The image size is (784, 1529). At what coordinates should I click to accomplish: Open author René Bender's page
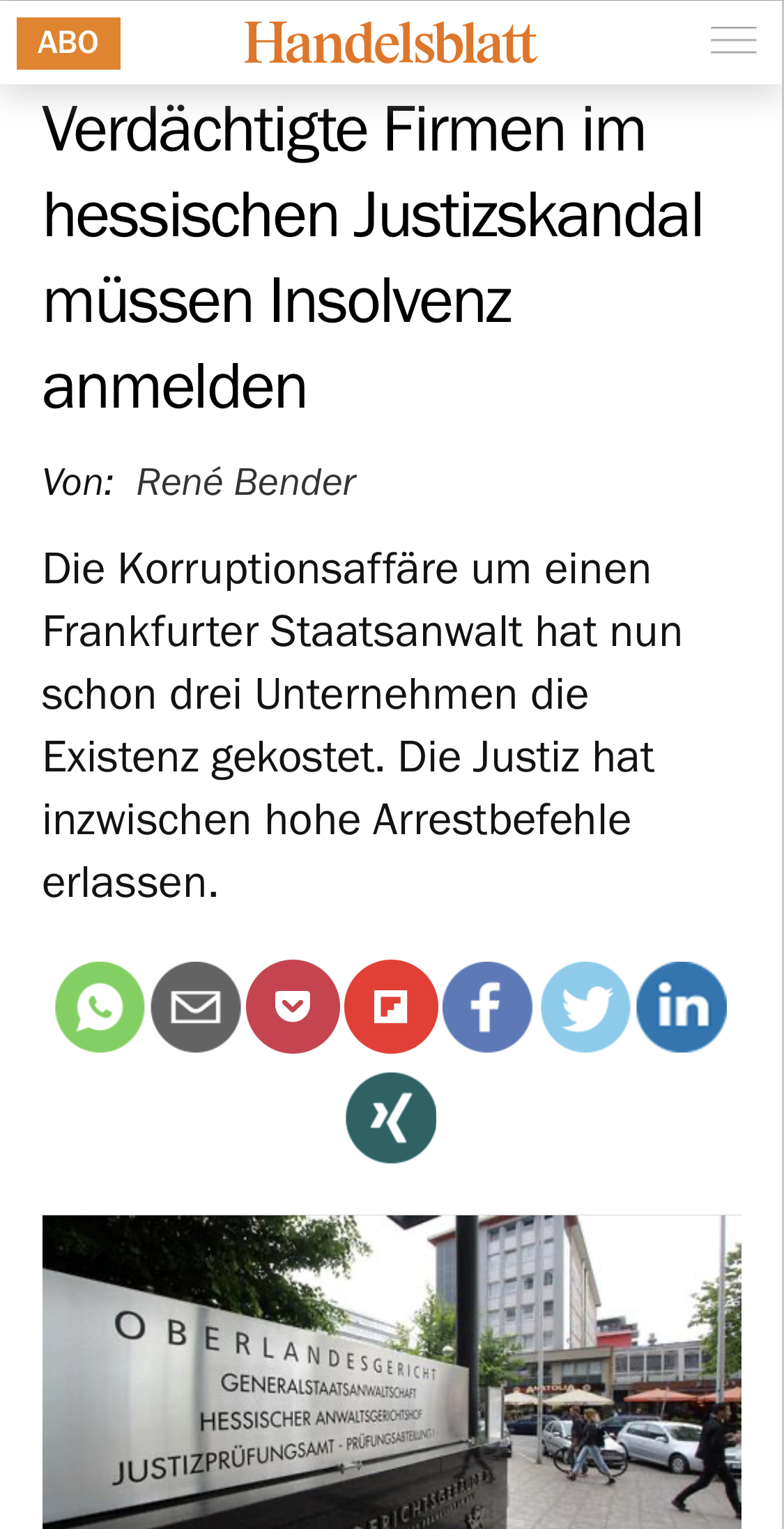[246, 482]
